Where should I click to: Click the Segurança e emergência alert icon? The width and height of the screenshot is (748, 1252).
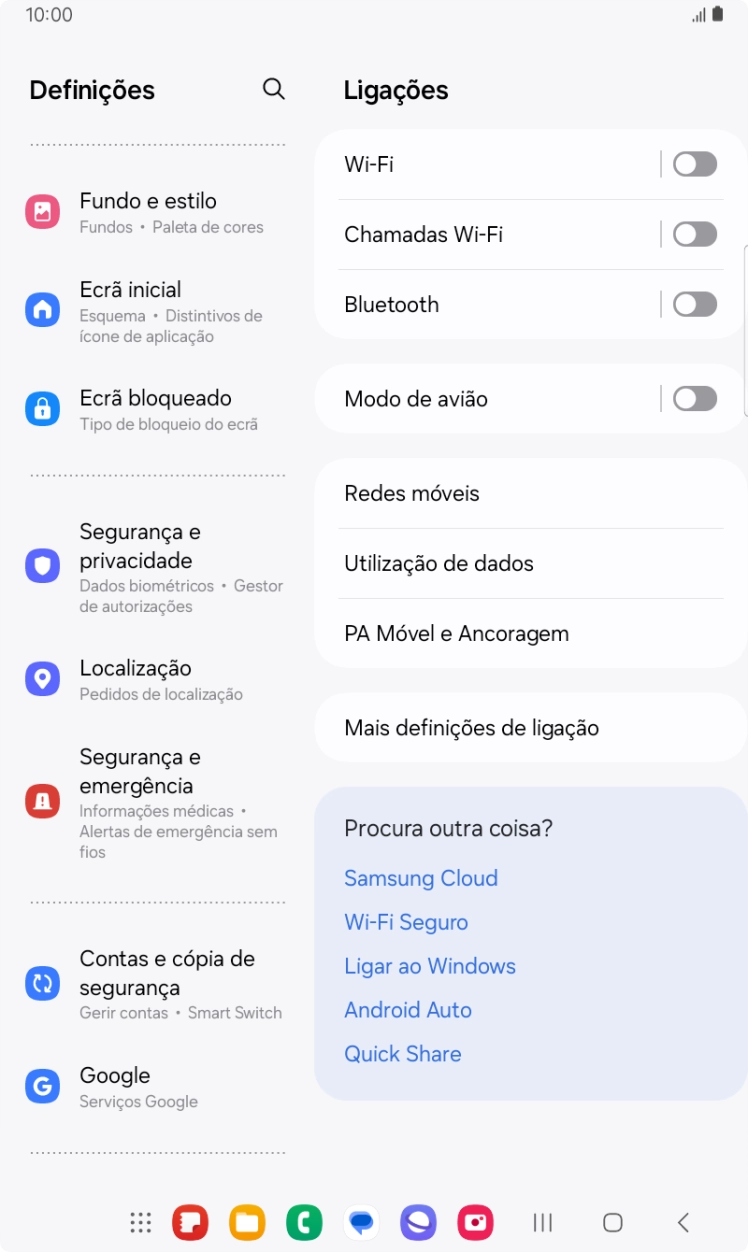[42, 800]
